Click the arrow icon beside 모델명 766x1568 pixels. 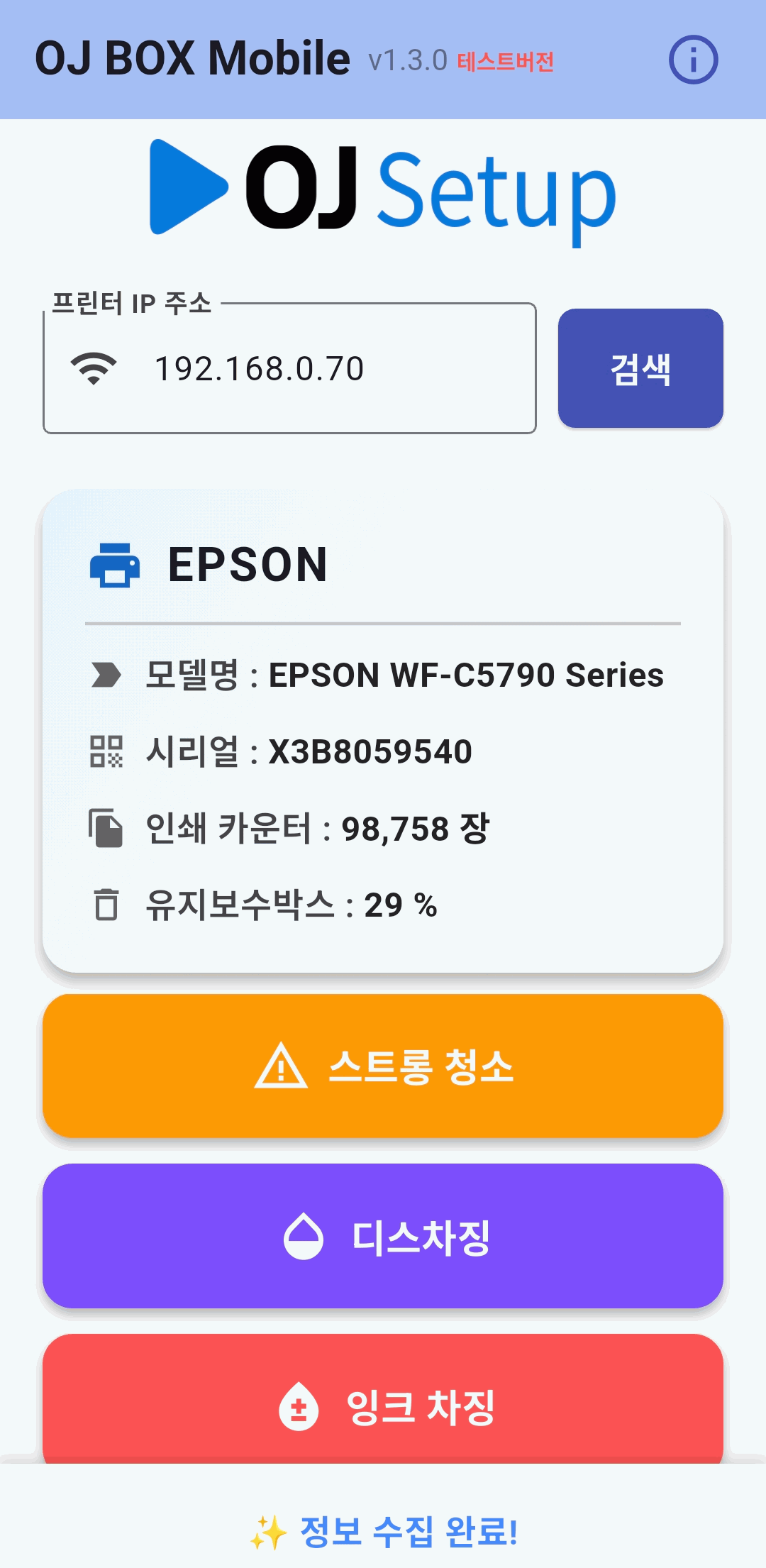(106, 675)
